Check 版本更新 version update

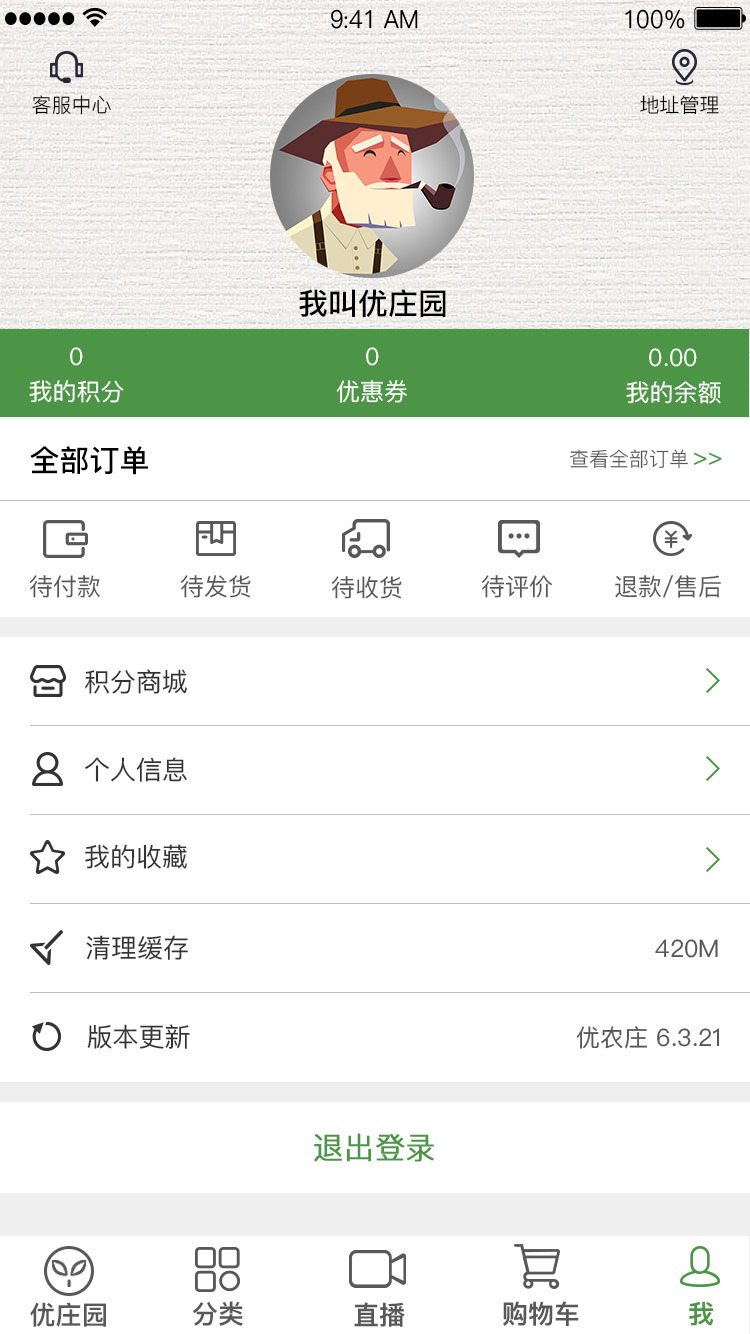(375, 1037)
